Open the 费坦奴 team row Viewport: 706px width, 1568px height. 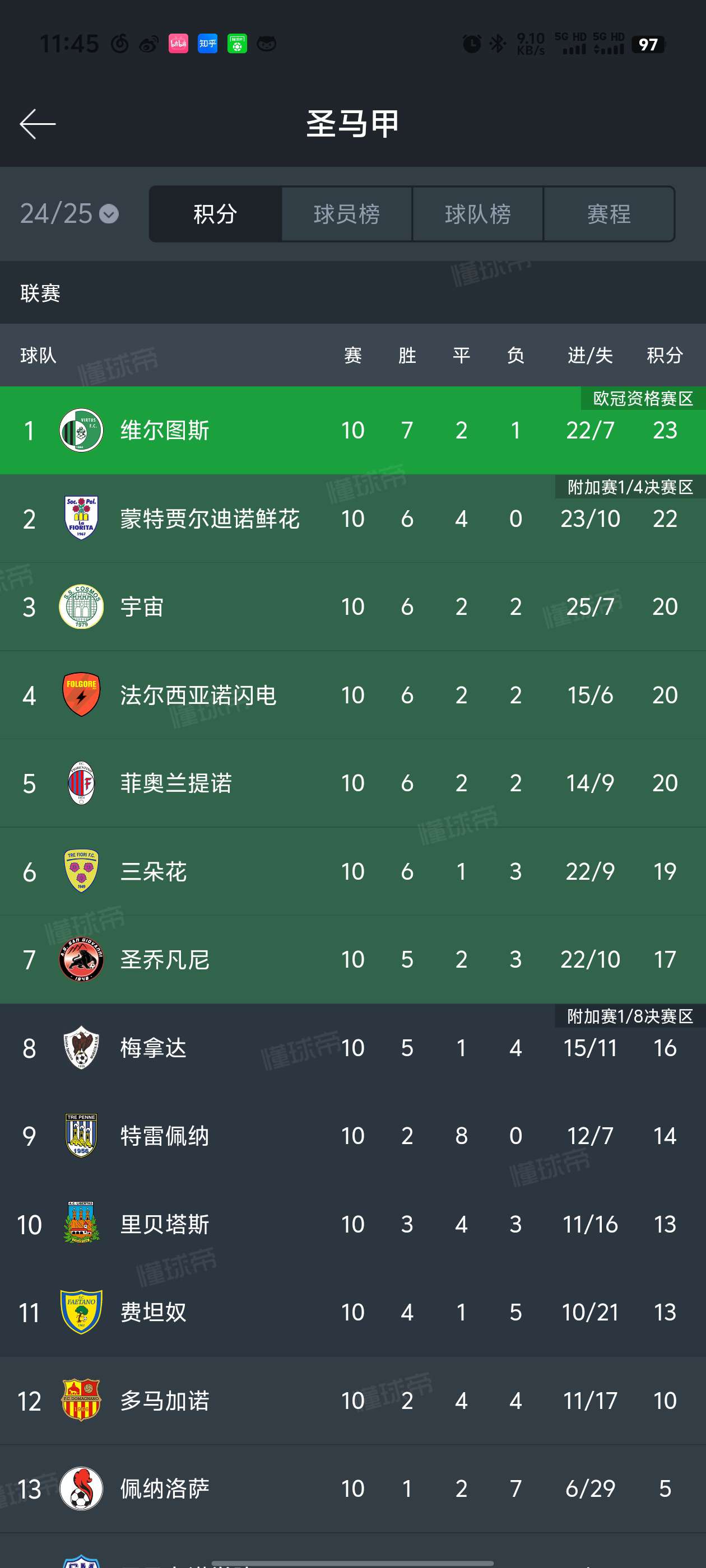[352, 1312]
